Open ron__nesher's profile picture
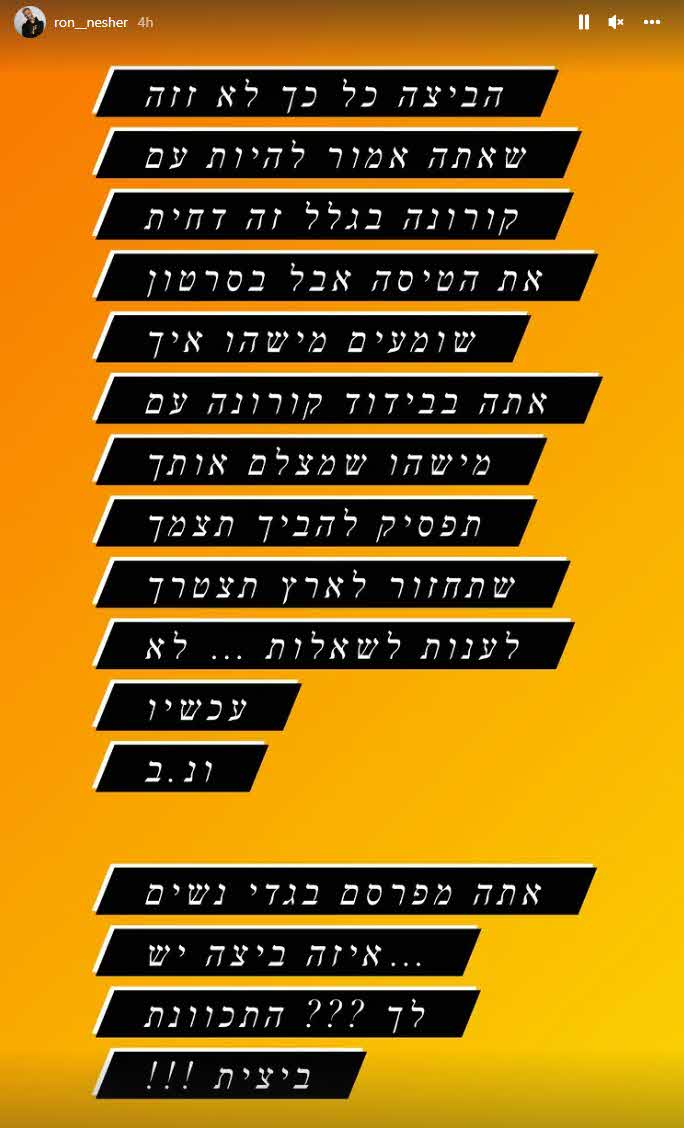The image size is (684, 1128). (x=30, y=22)
